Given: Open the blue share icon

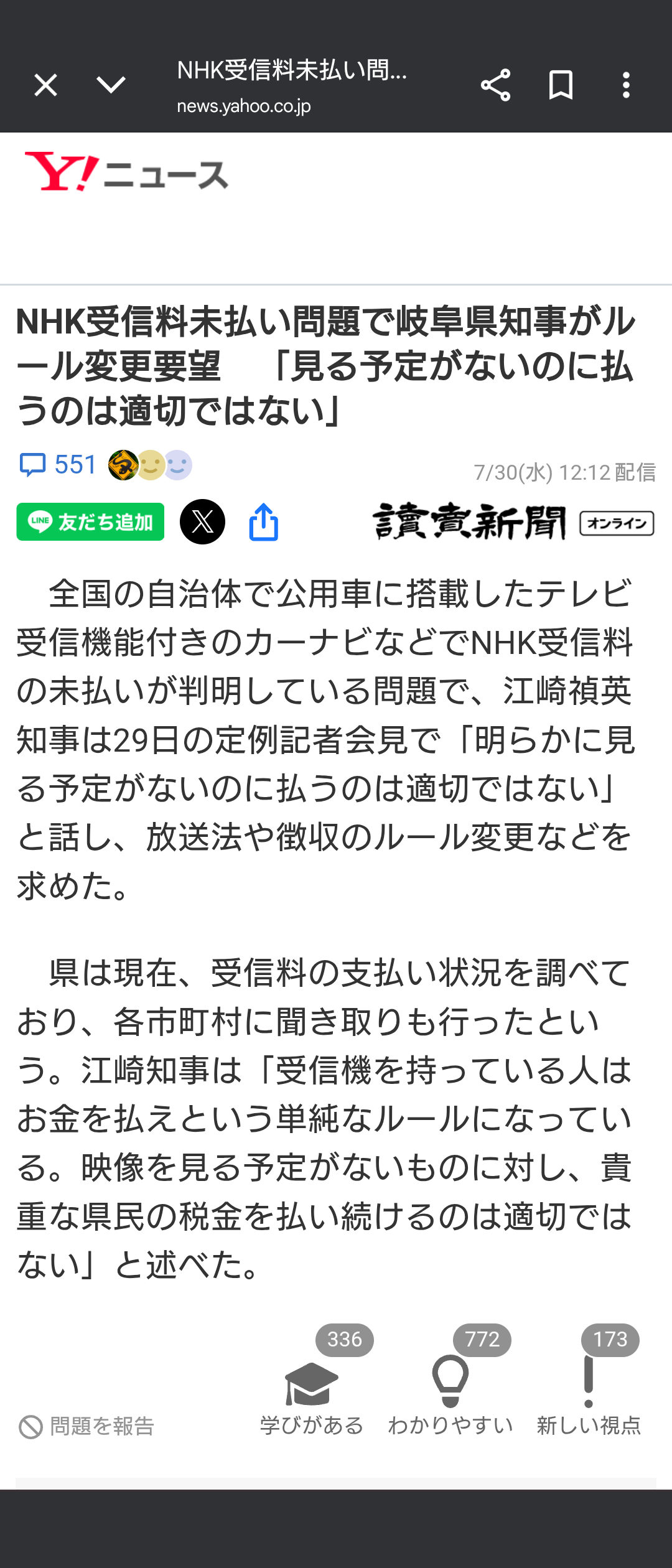Looking at the screenshot, I should coord(263,521).
